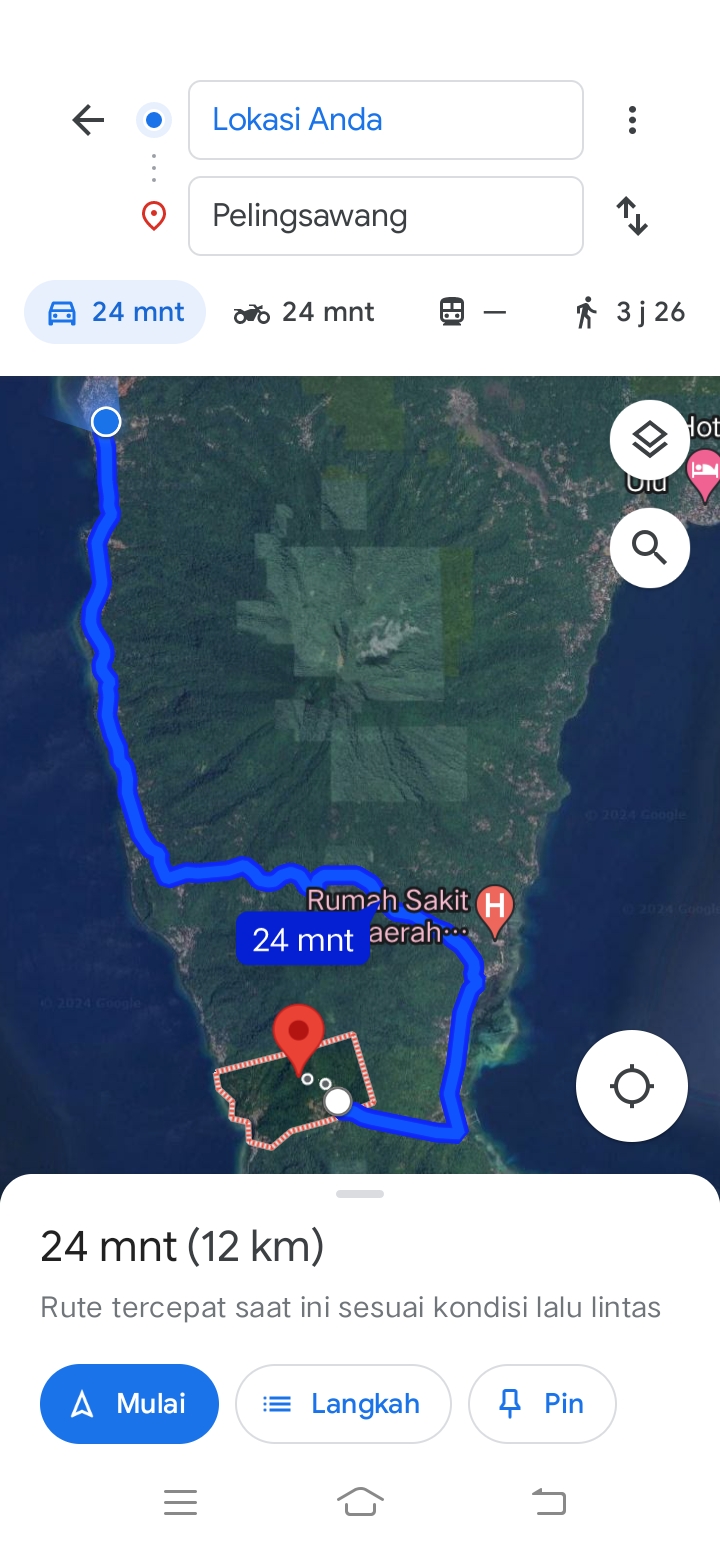
Task: Pin this route
Action: click(x=542, y=1404)
